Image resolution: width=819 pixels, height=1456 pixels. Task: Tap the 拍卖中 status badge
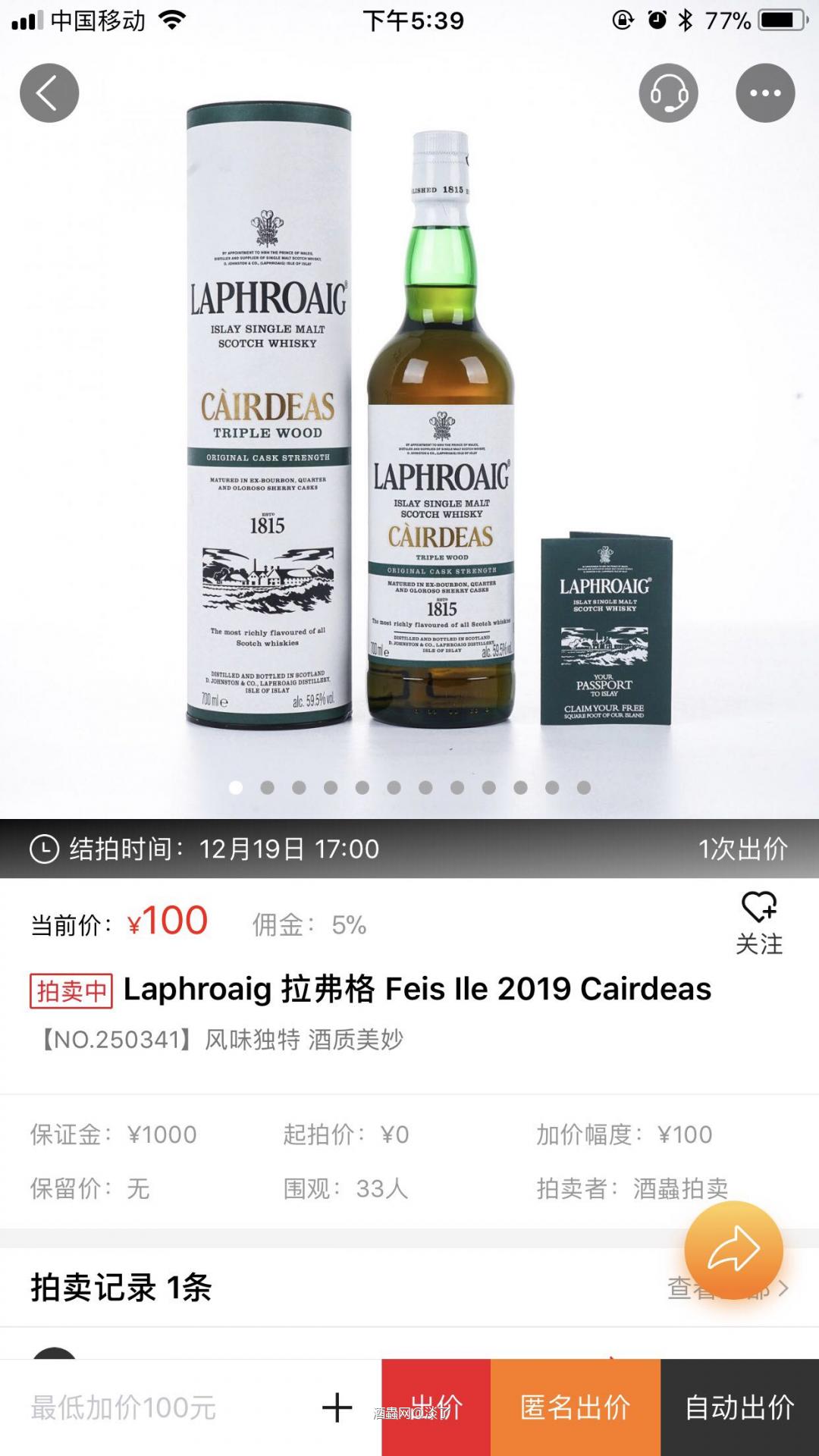click(x=71, y=989)
